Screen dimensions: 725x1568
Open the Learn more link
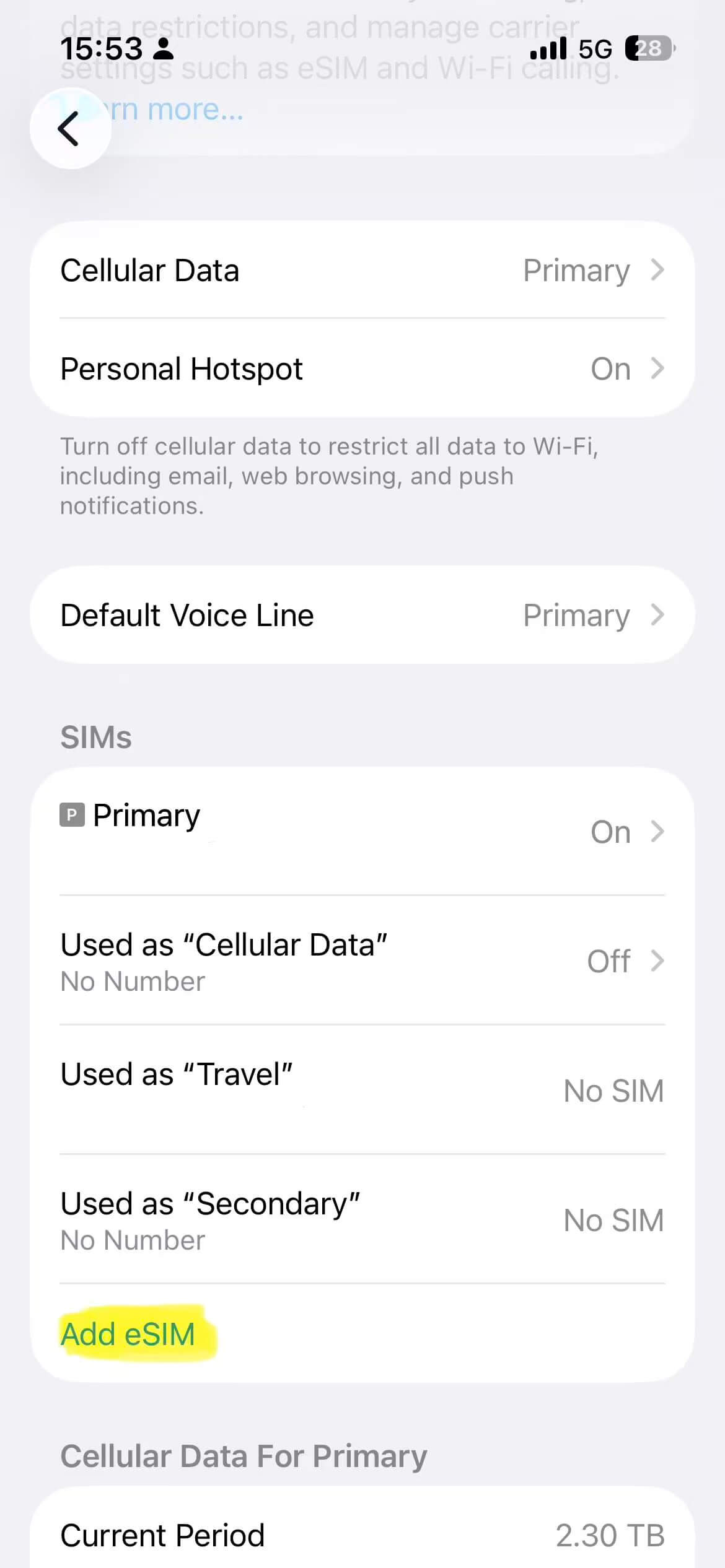coord(180,110)
